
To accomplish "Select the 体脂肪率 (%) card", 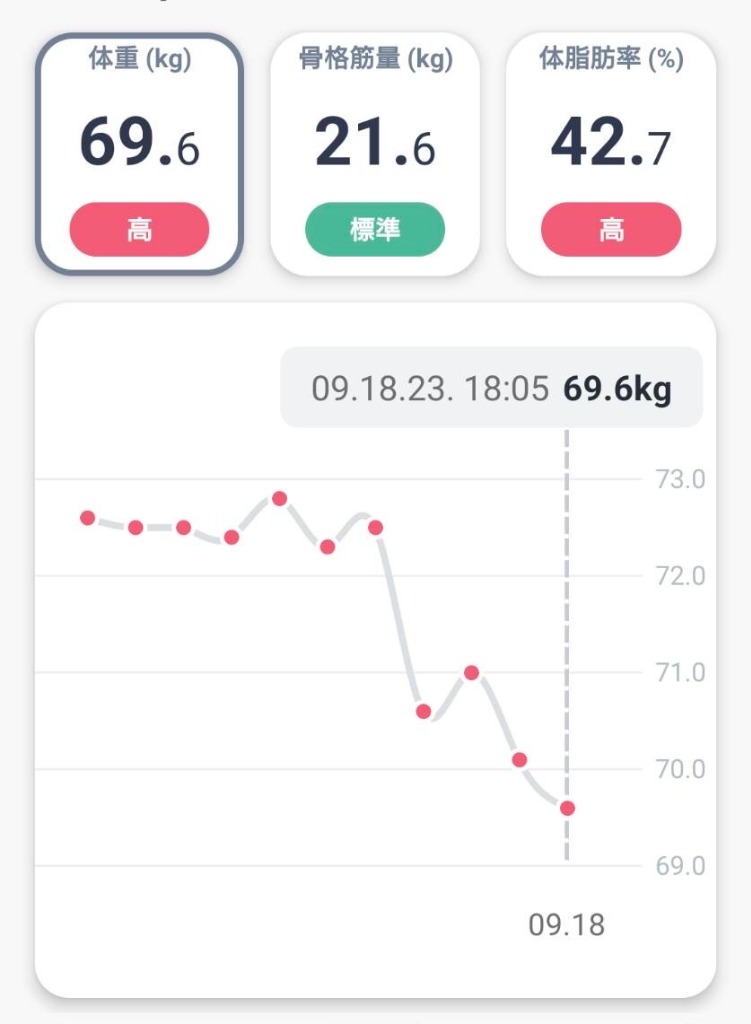I will click(611, 154).
